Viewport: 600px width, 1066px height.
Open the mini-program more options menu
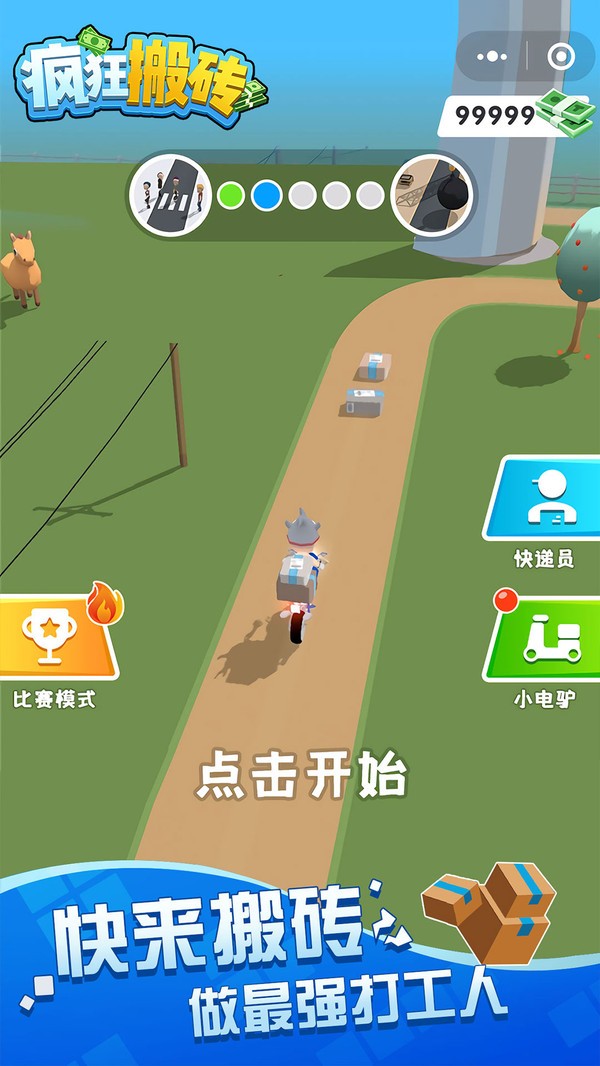[490, 57]
